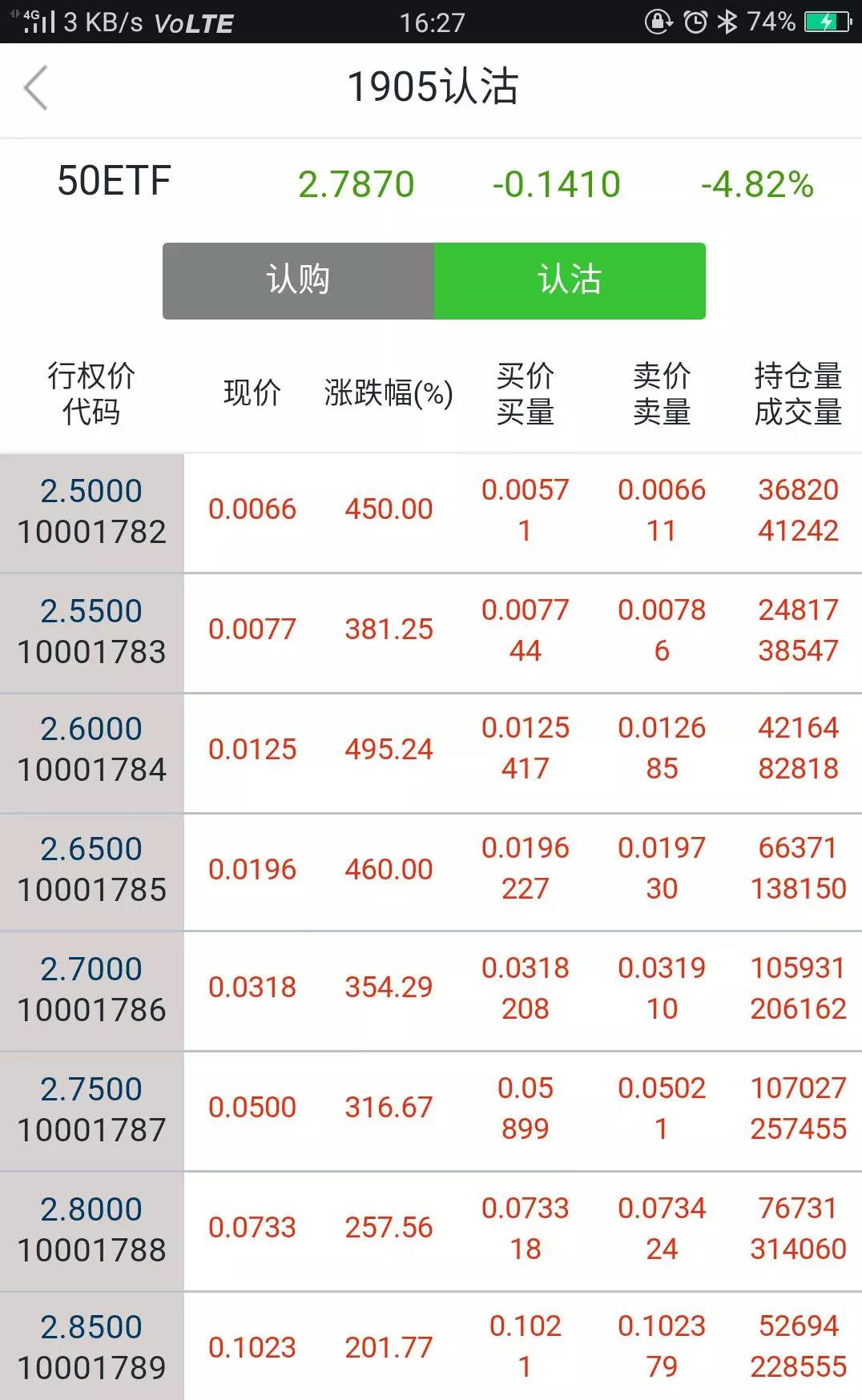Screen dimensions: 862x1400
Task: Open option contract 10001784 at strike 2.6000
Action: point(431,754)
